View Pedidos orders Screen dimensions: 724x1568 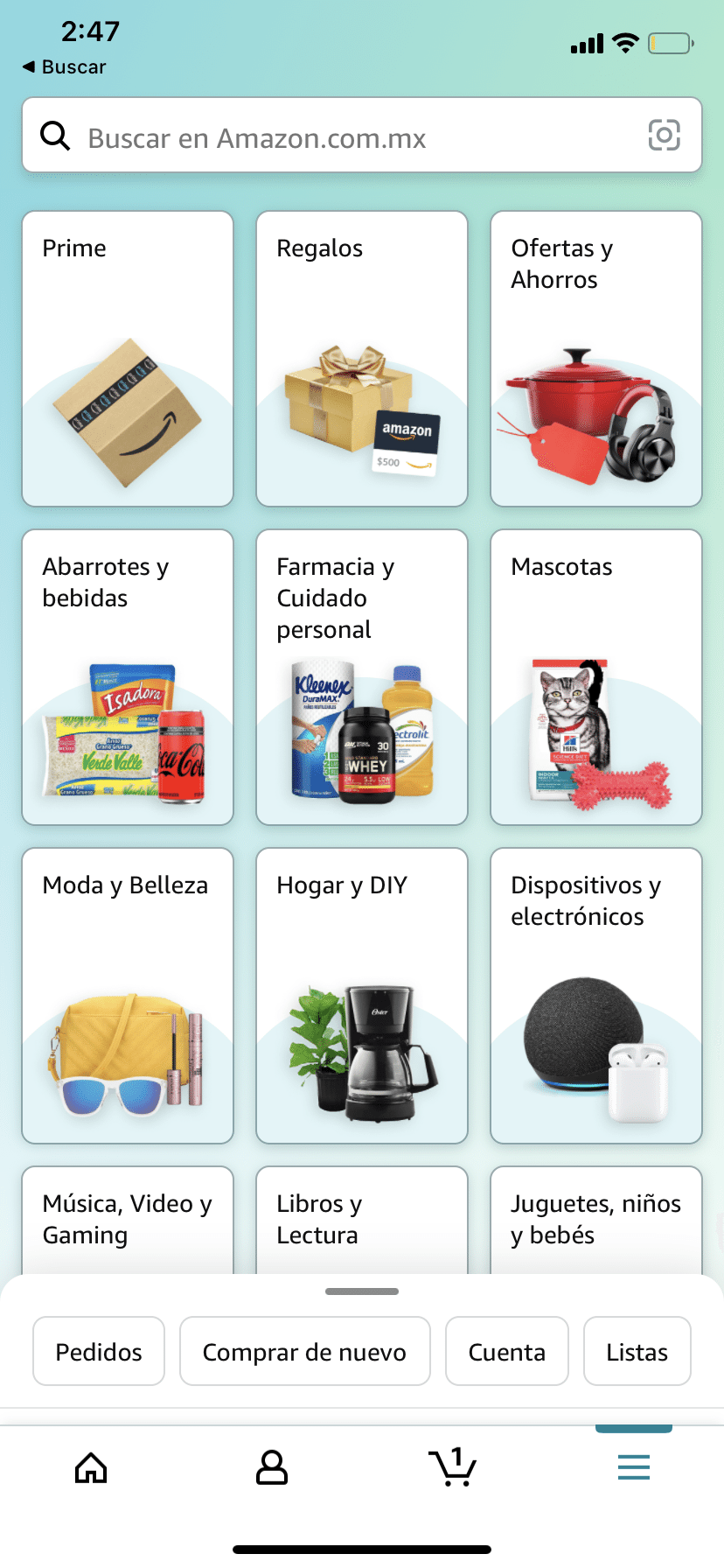(x=99, y=1352)
